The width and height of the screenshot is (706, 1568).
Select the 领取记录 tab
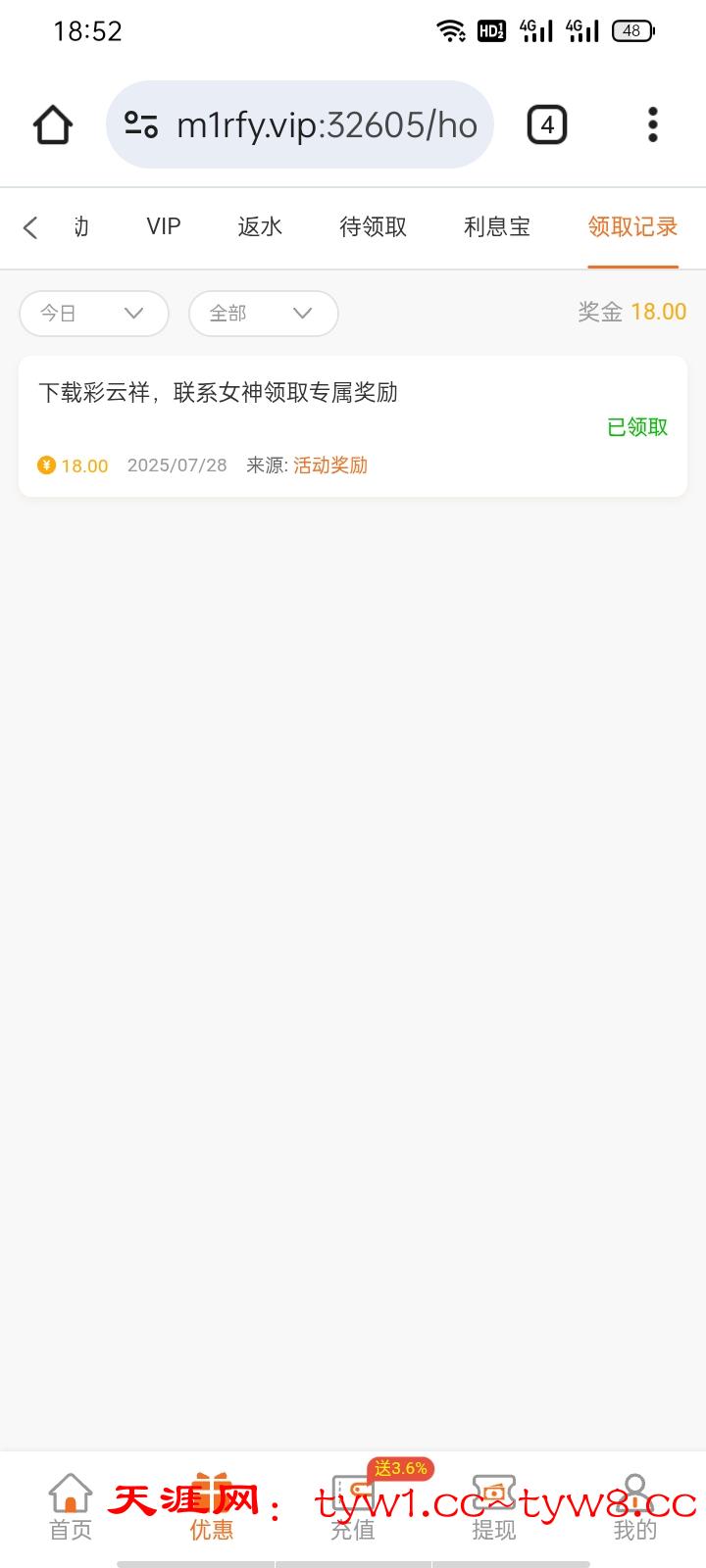632,227
